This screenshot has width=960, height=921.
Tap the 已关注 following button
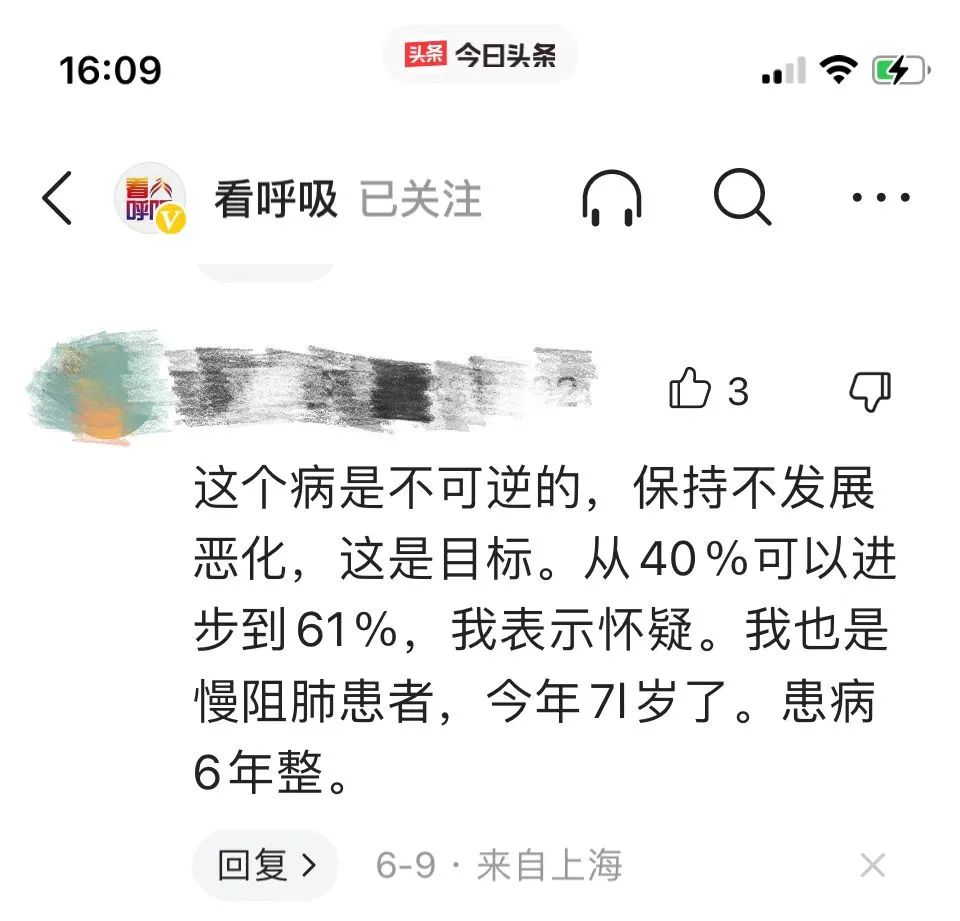click(420, 200)
